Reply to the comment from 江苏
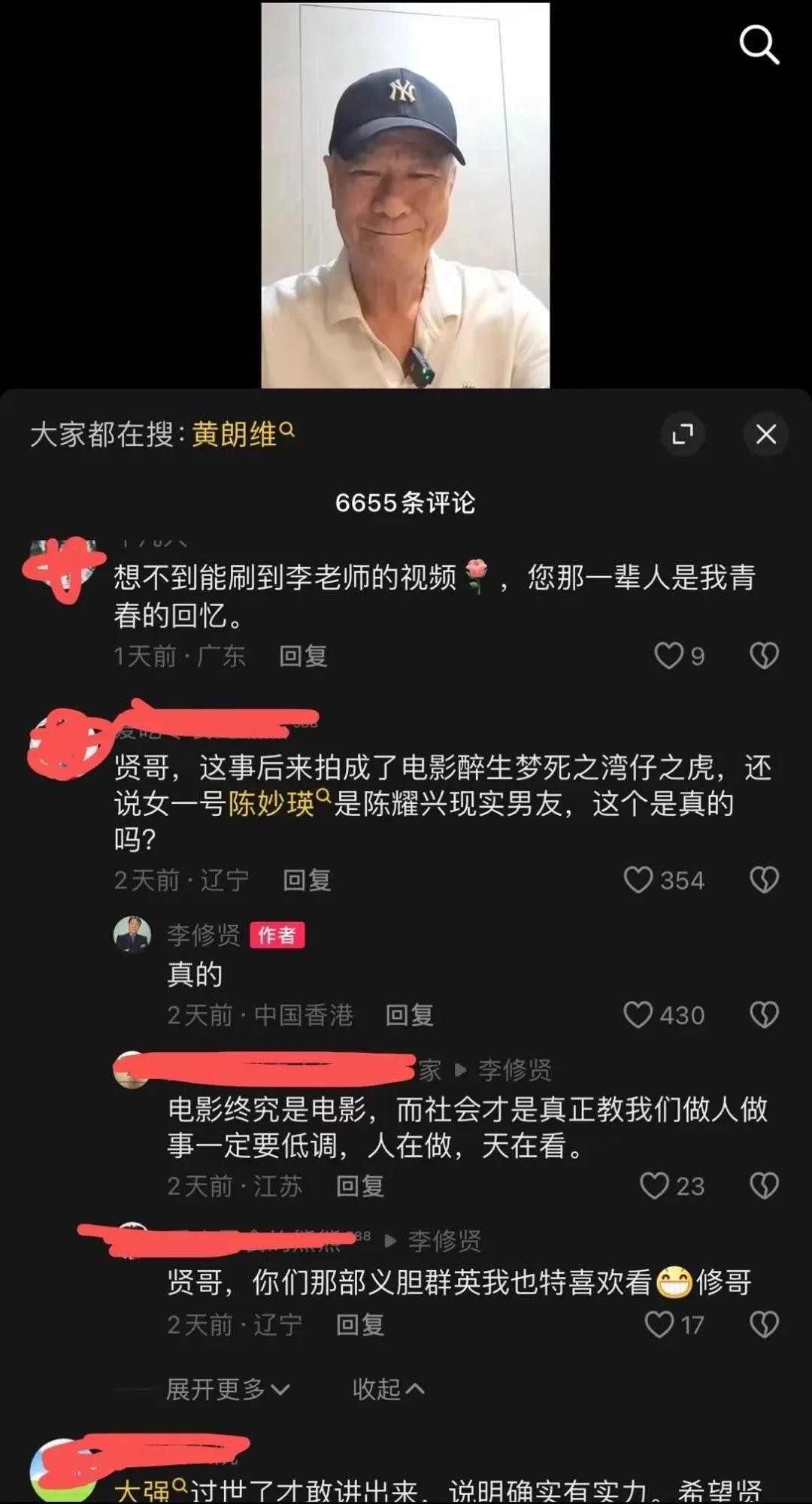Image resolution: width=812 pixels, height=1504 pixels. [x=359, y=1186]
